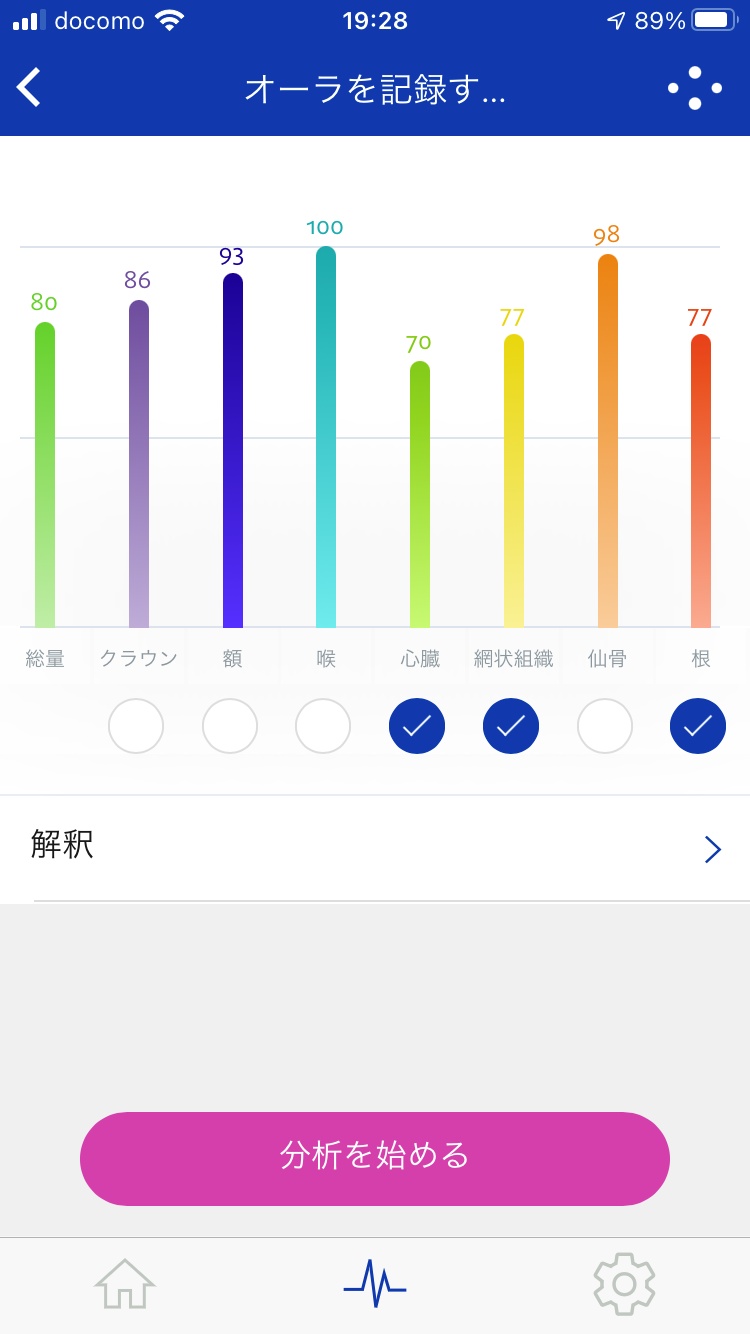
Task: Select the waveform measurement icon in bottom navigation
Action: (375, 1284)
